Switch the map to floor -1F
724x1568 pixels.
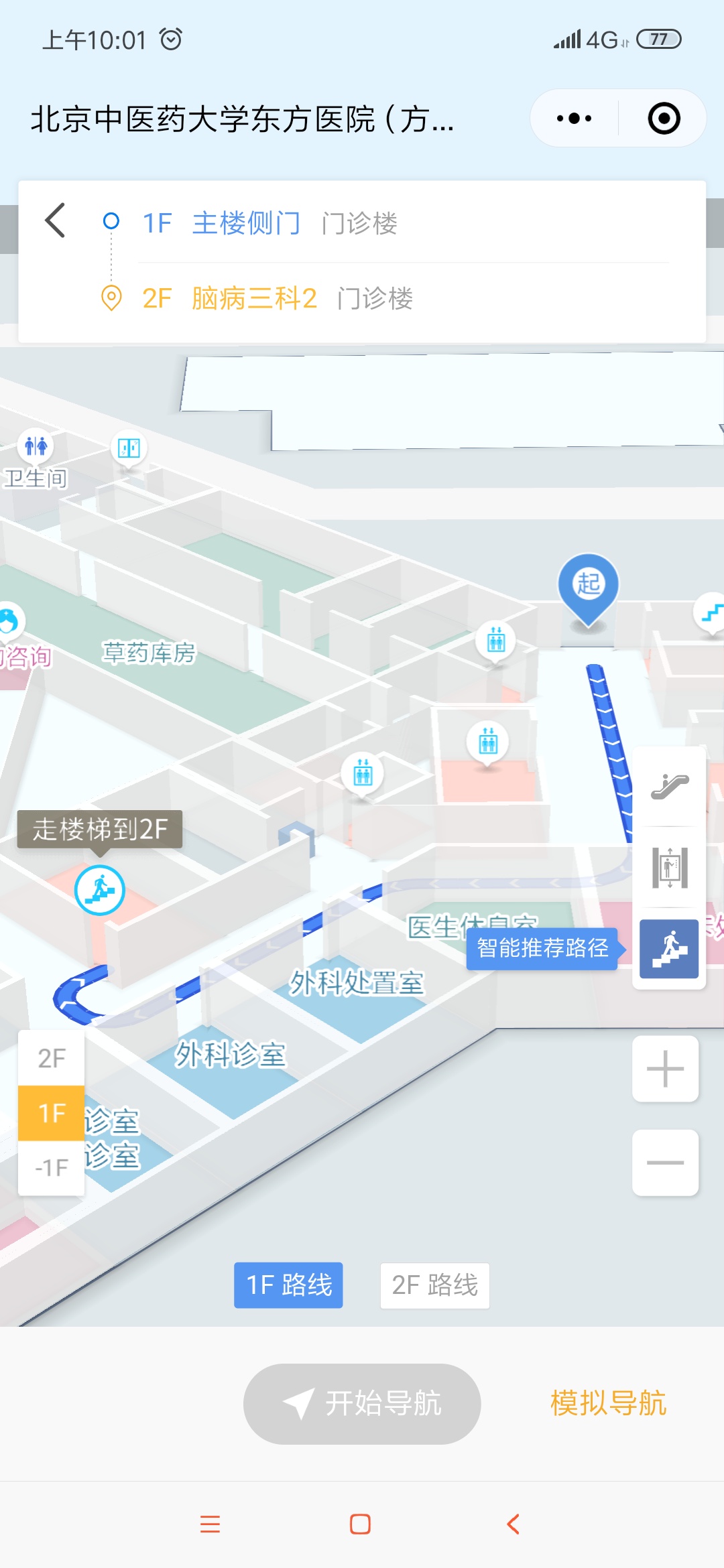52,1168
